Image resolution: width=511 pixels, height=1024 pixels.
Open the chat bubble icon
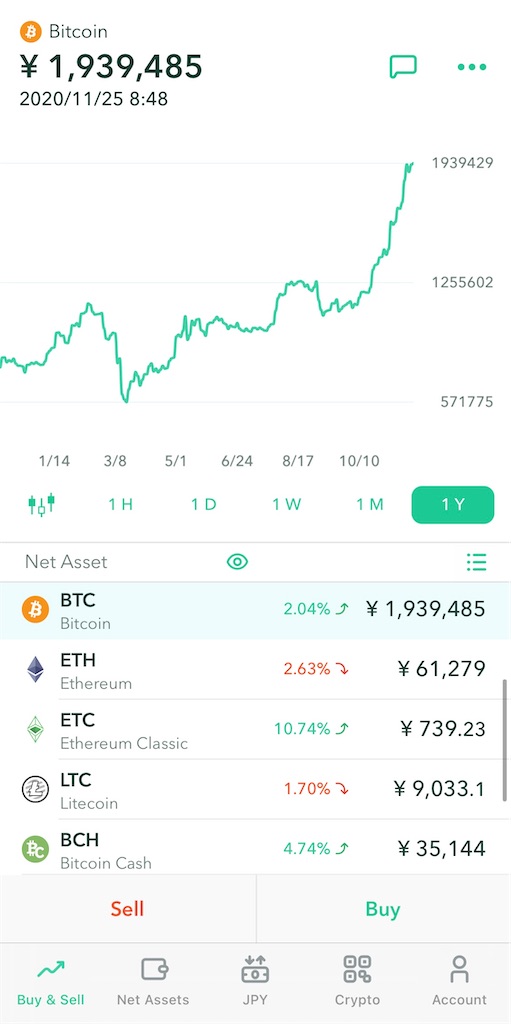[403, 67]
